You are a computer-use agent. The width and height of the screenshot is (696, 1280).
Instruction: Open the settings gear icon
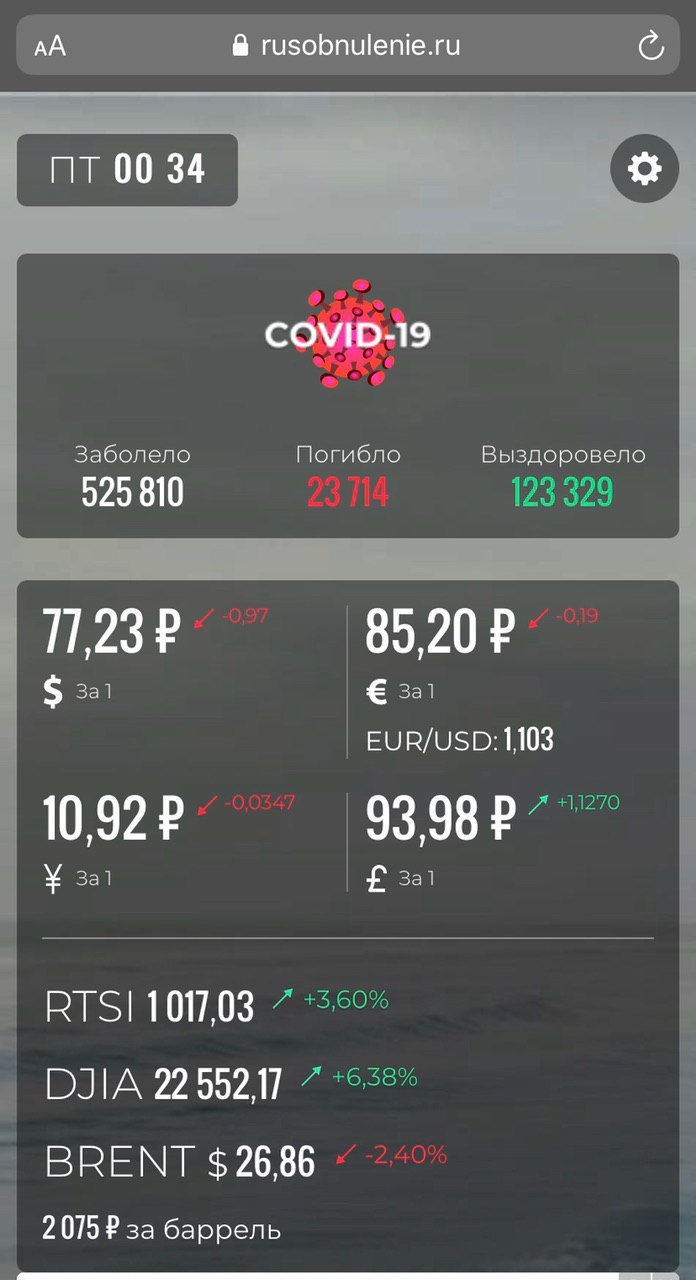644,169
